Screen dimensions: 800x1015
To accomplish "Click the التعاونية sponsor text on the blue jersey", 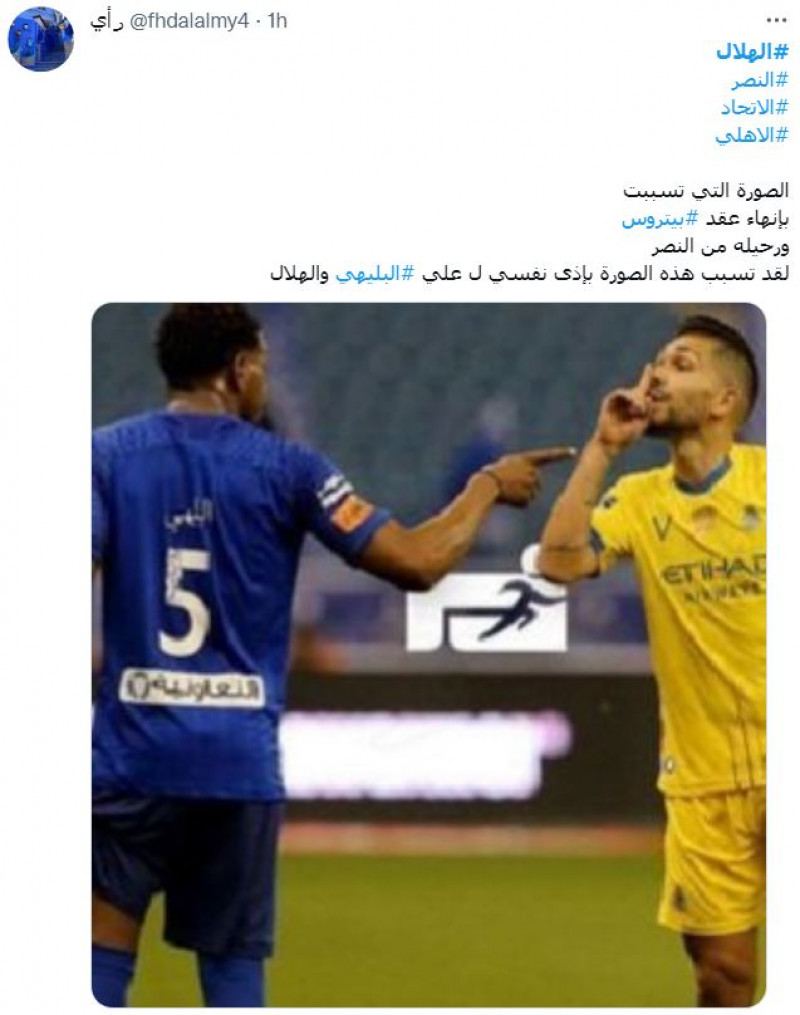I will coord(198,685).
